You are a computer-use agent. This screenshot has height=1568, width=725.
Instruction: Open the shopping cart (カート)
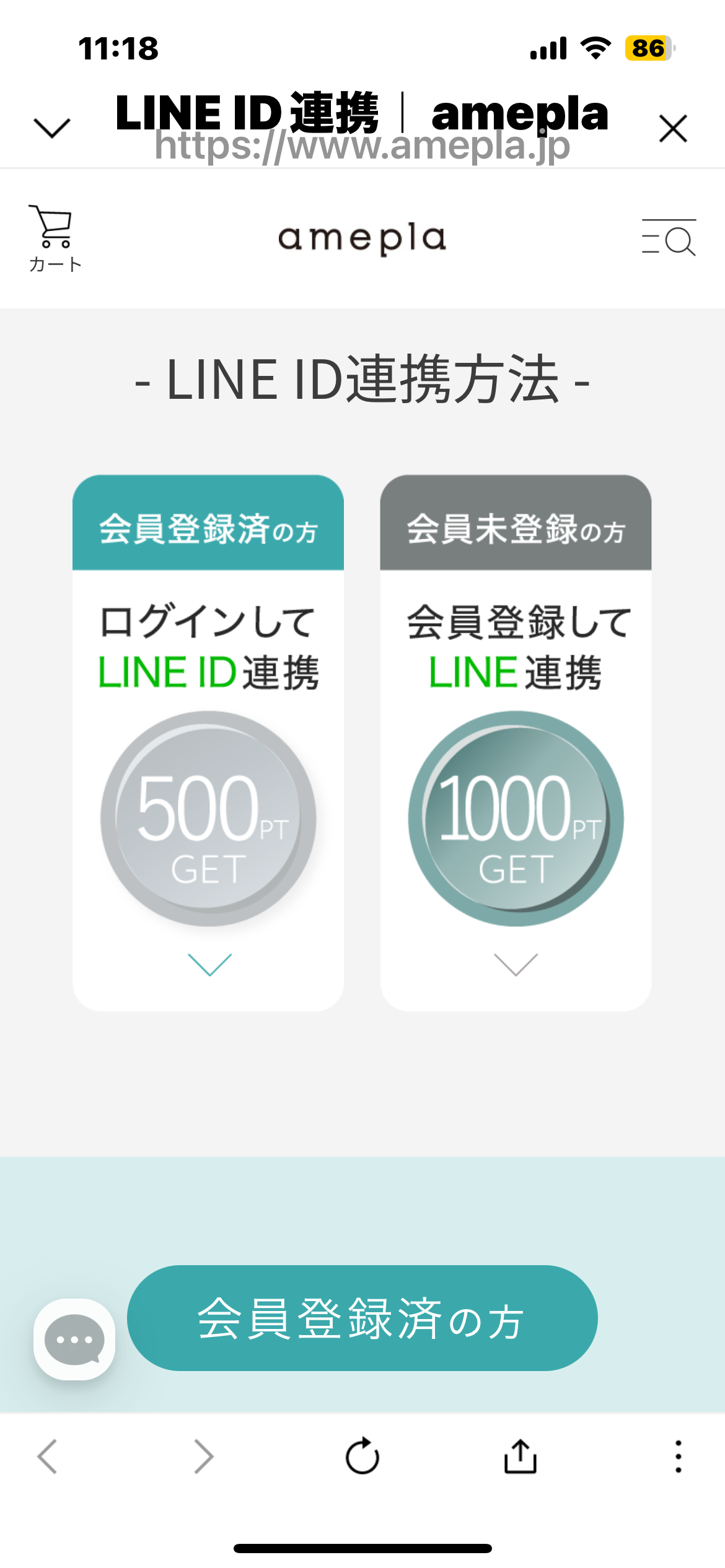pos(55,238)
